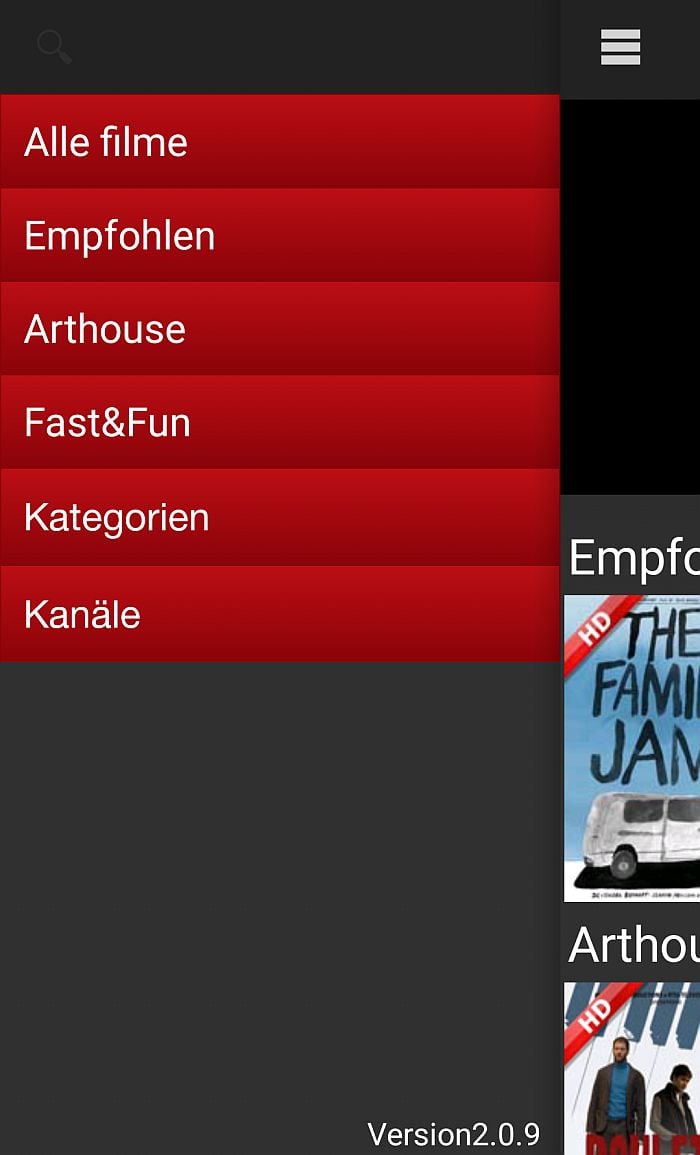The height and width of the screenshot is (1155, 700).
Task: Tap the search magnifier icon
Action: coord(53,47)
